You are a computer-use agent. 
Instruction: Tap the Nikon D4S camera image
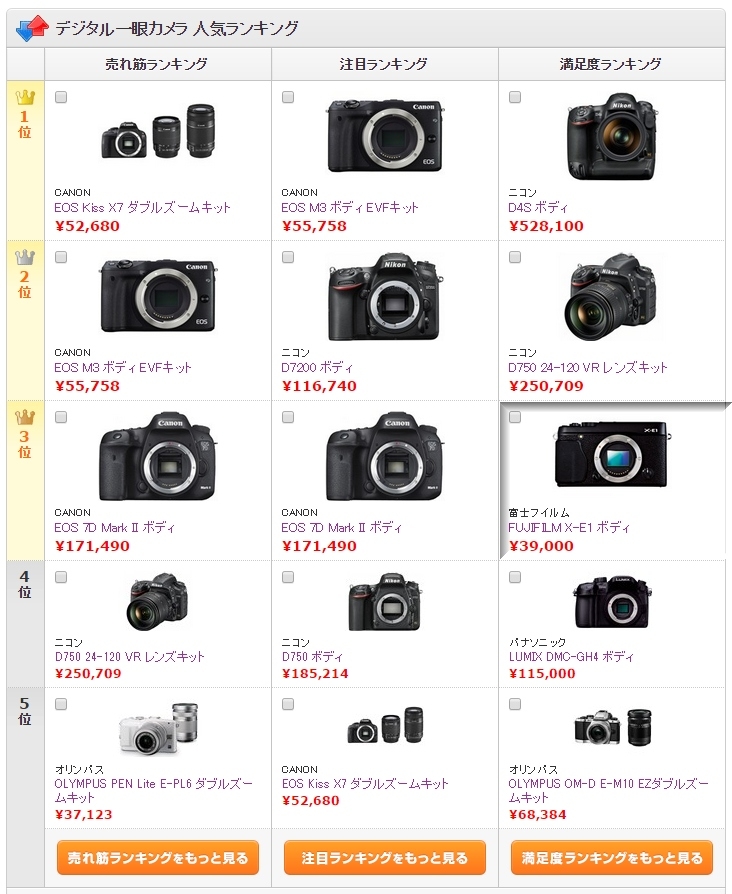(611, 135)
